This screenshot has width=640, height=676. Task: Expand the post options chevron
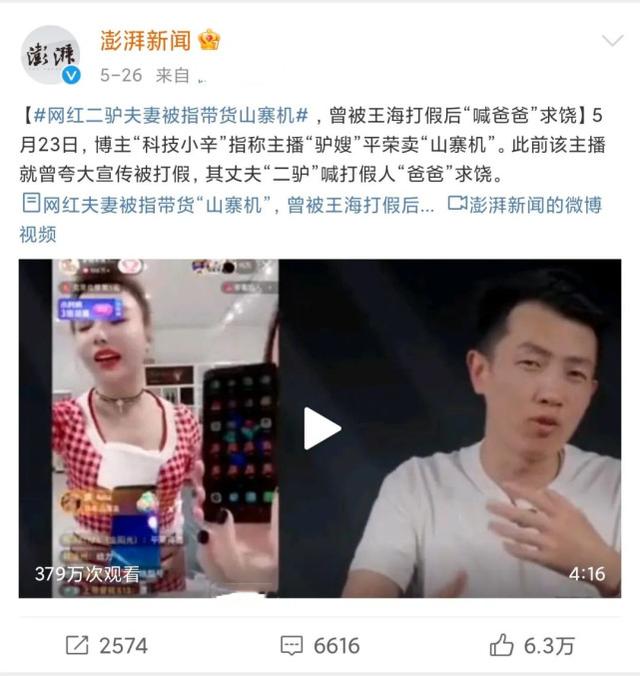pos(612,41)
